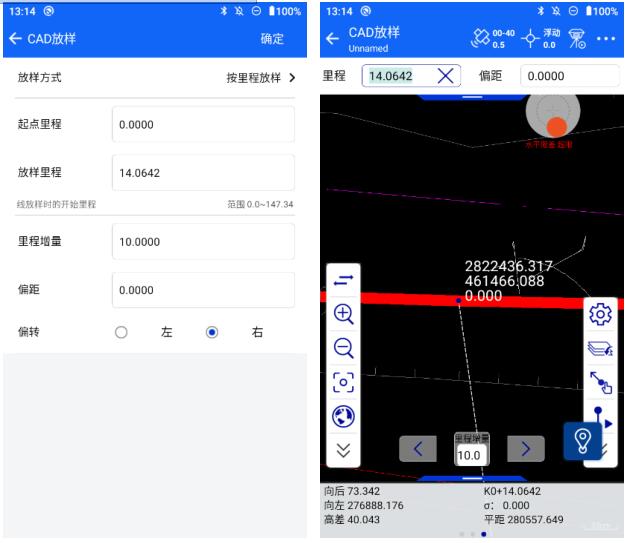The image size is (629, 543).
Task: Edit the 里程增量 field showing 10.0000
Action: pos(203,242)
